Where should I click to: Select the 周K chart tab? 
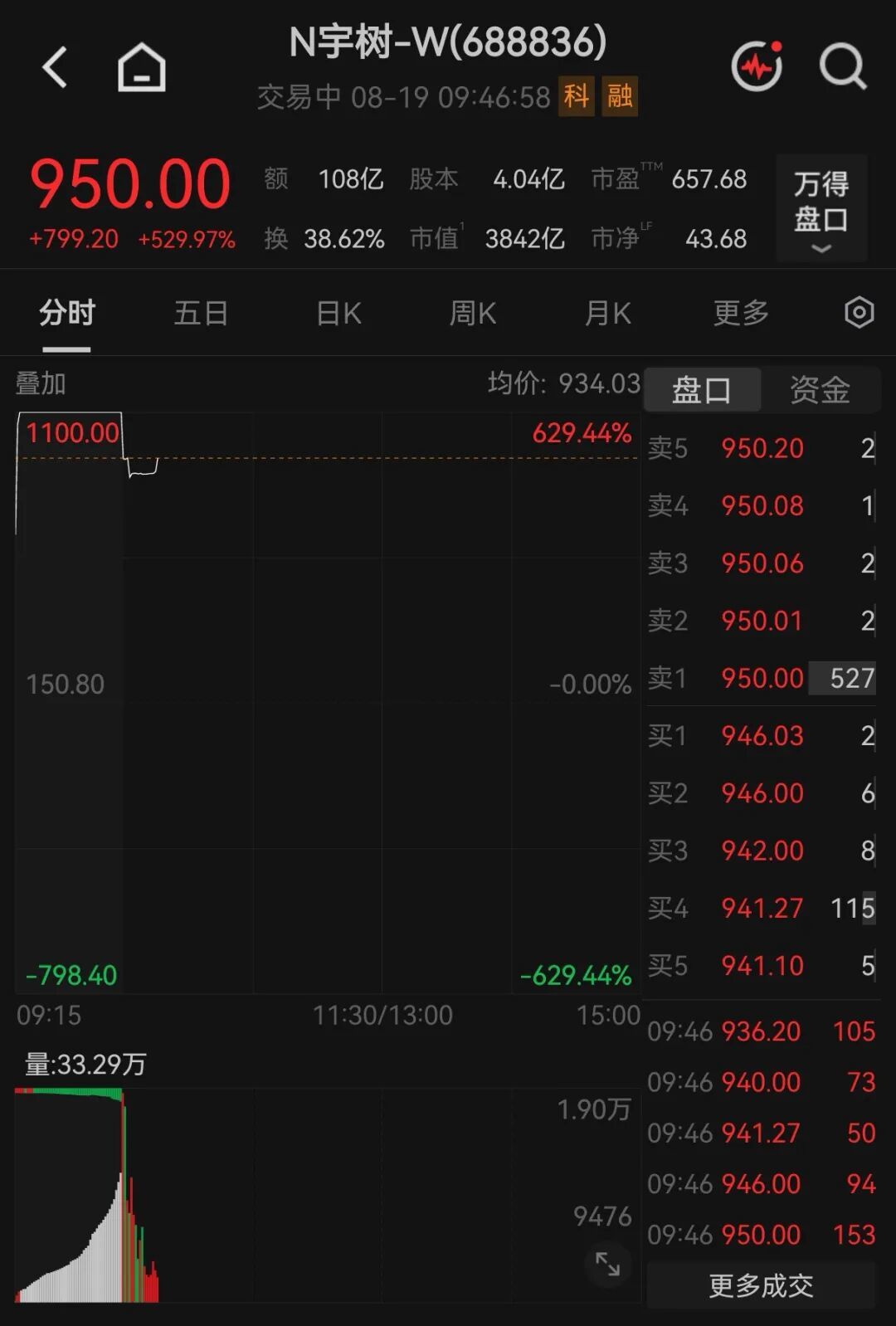coord(472,314)
